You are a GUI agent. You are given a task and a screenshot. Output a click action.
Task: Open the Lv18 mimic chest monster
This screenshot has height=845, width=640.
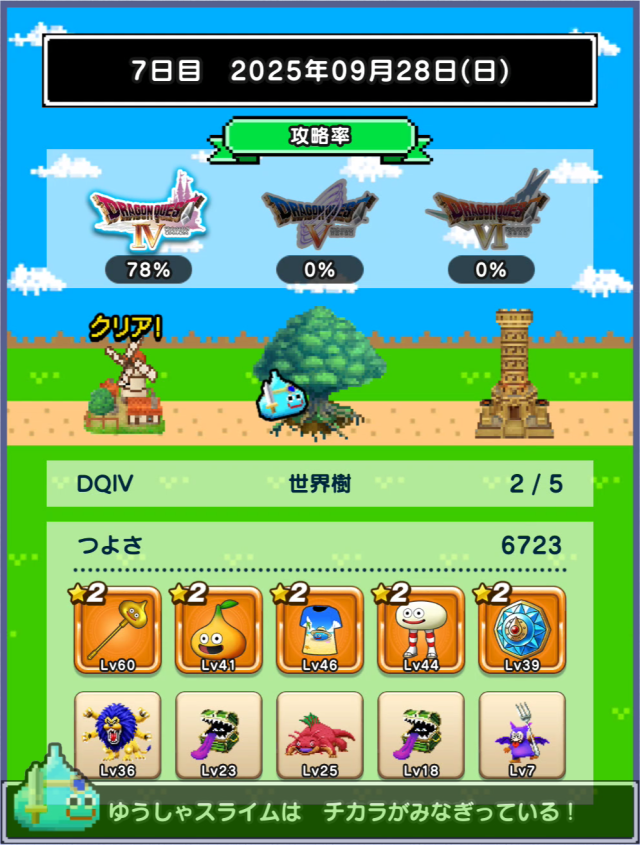click(421, 735)
